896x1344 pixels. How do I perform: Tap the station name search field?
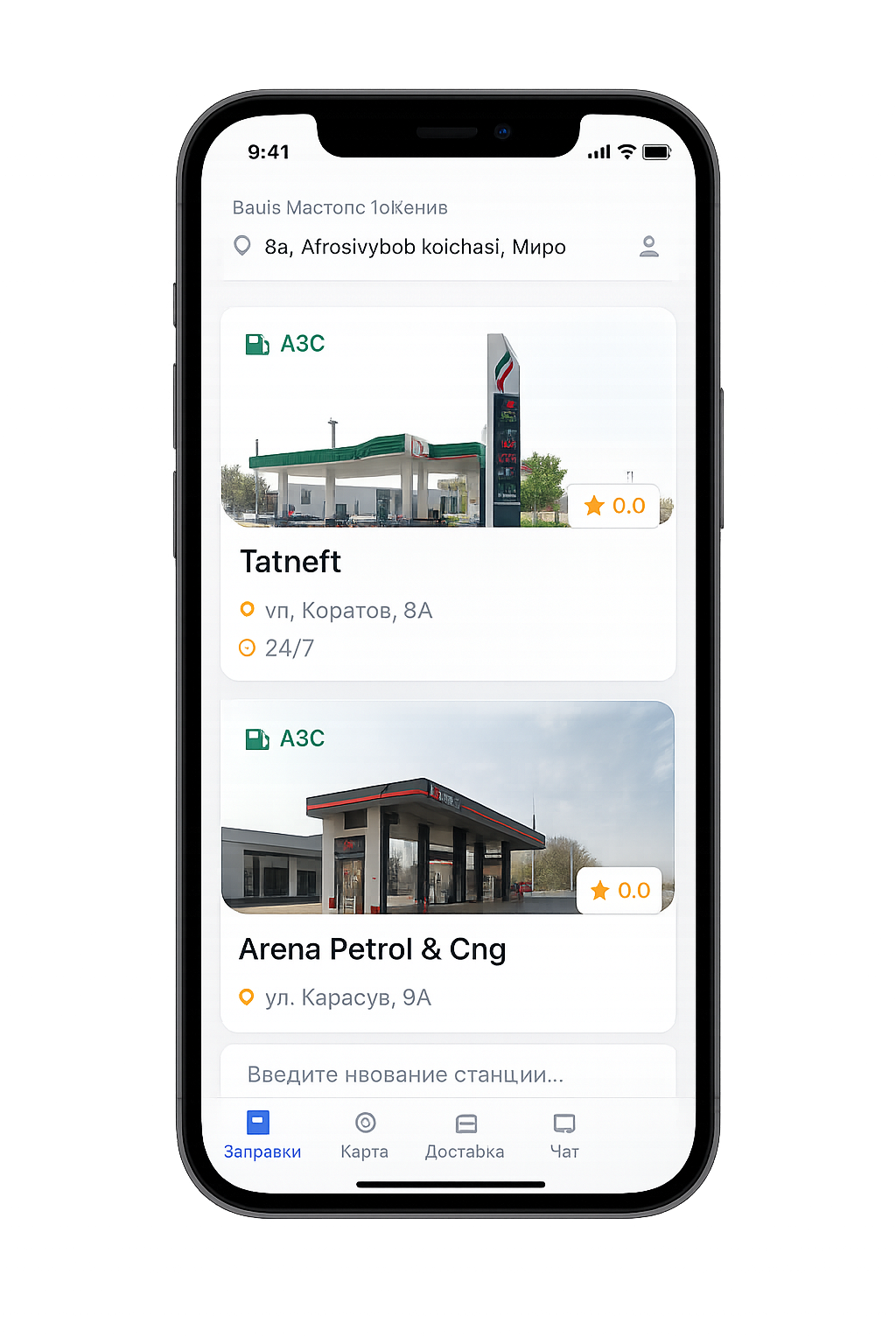[447, 1074]
